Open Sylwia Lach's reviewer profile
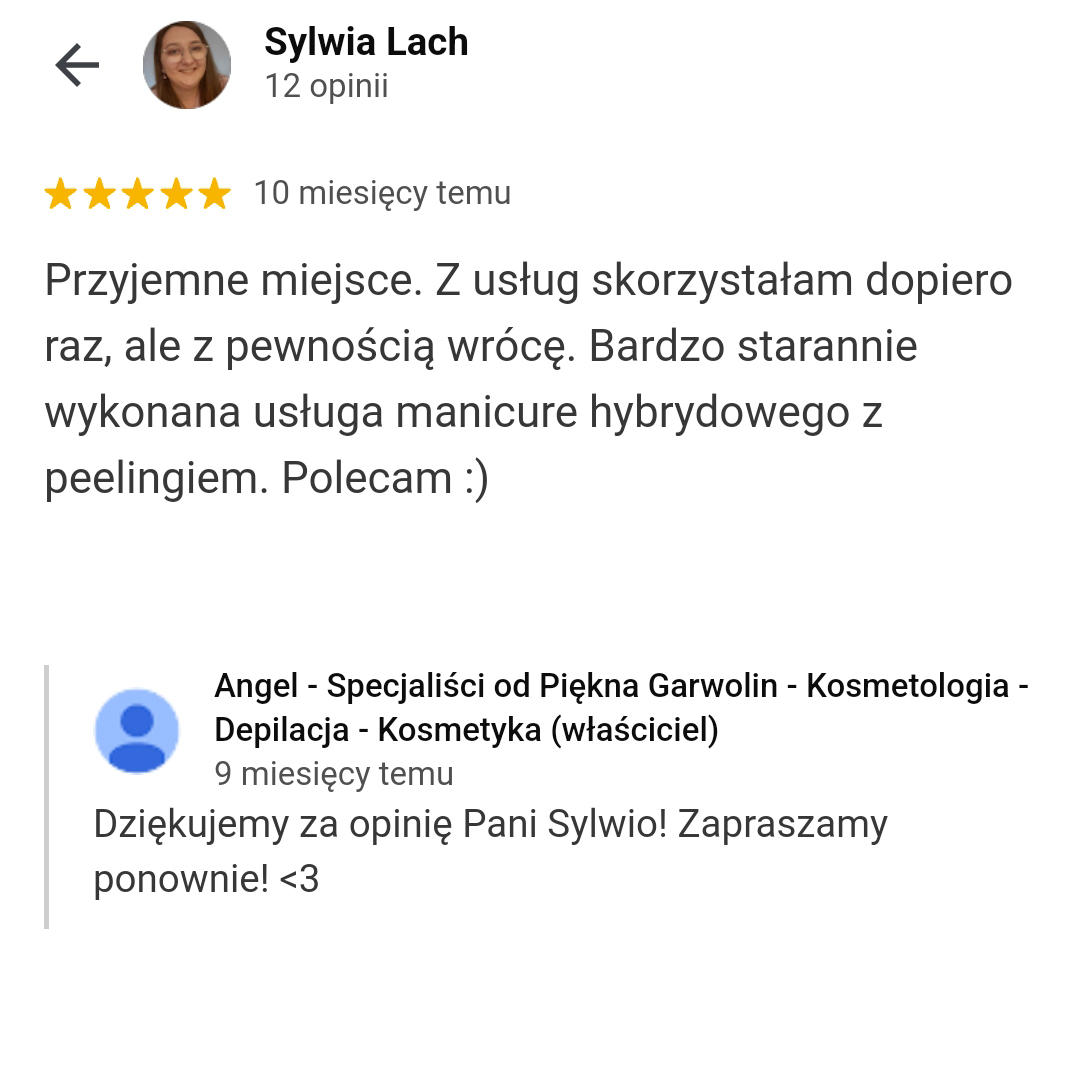This screenshot has width=1080, height=1080. tap(365, 43)
